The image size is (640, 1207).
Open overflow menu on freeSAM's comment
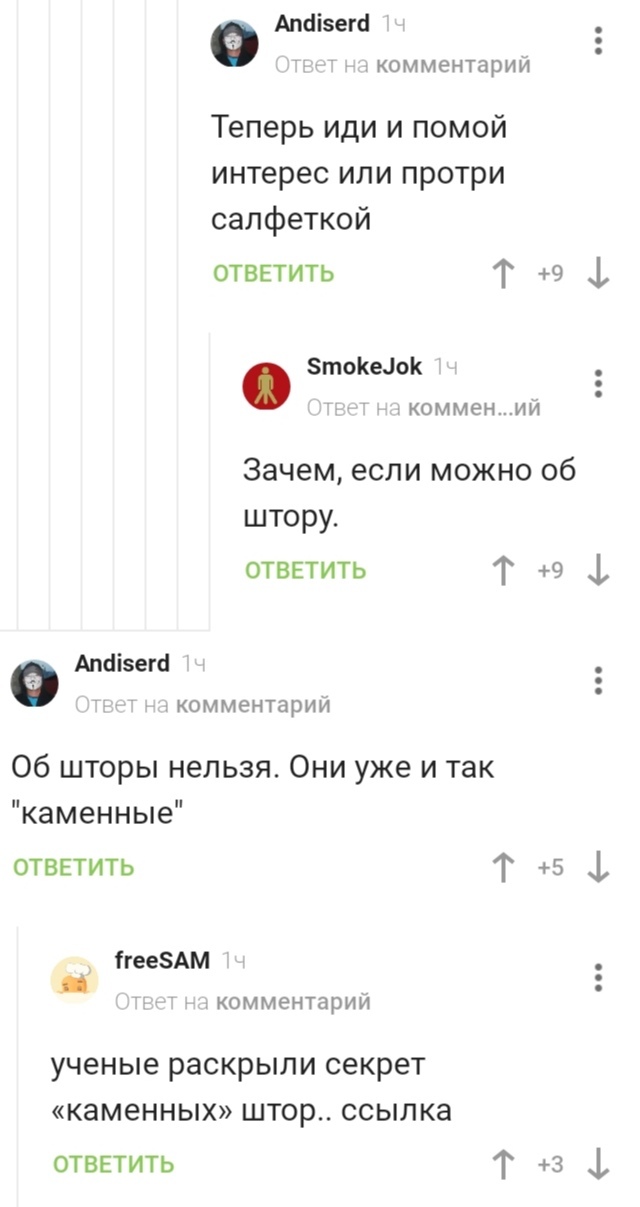click(598, 976)
